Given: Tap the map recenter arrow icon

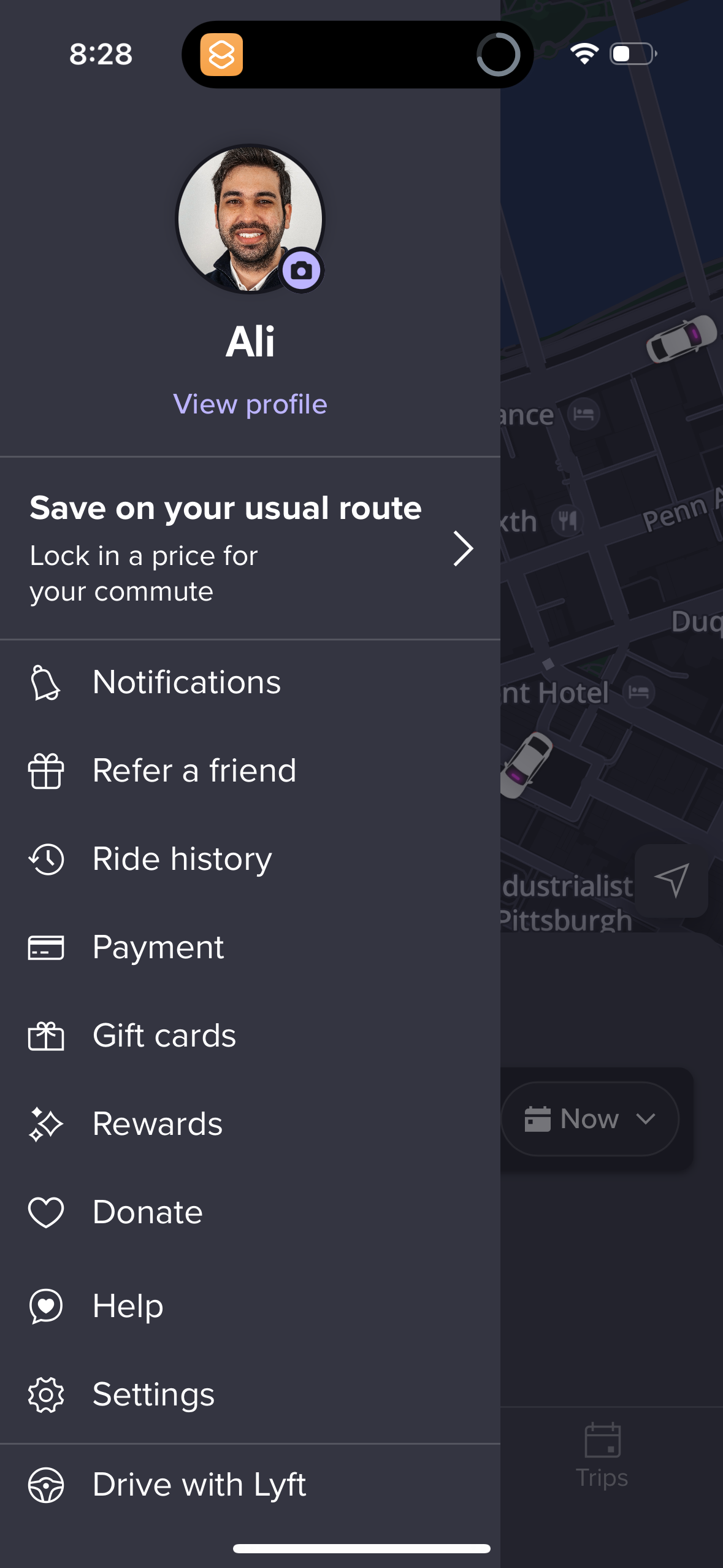Looking at the screenshot, I should click(x=672, y=882).
